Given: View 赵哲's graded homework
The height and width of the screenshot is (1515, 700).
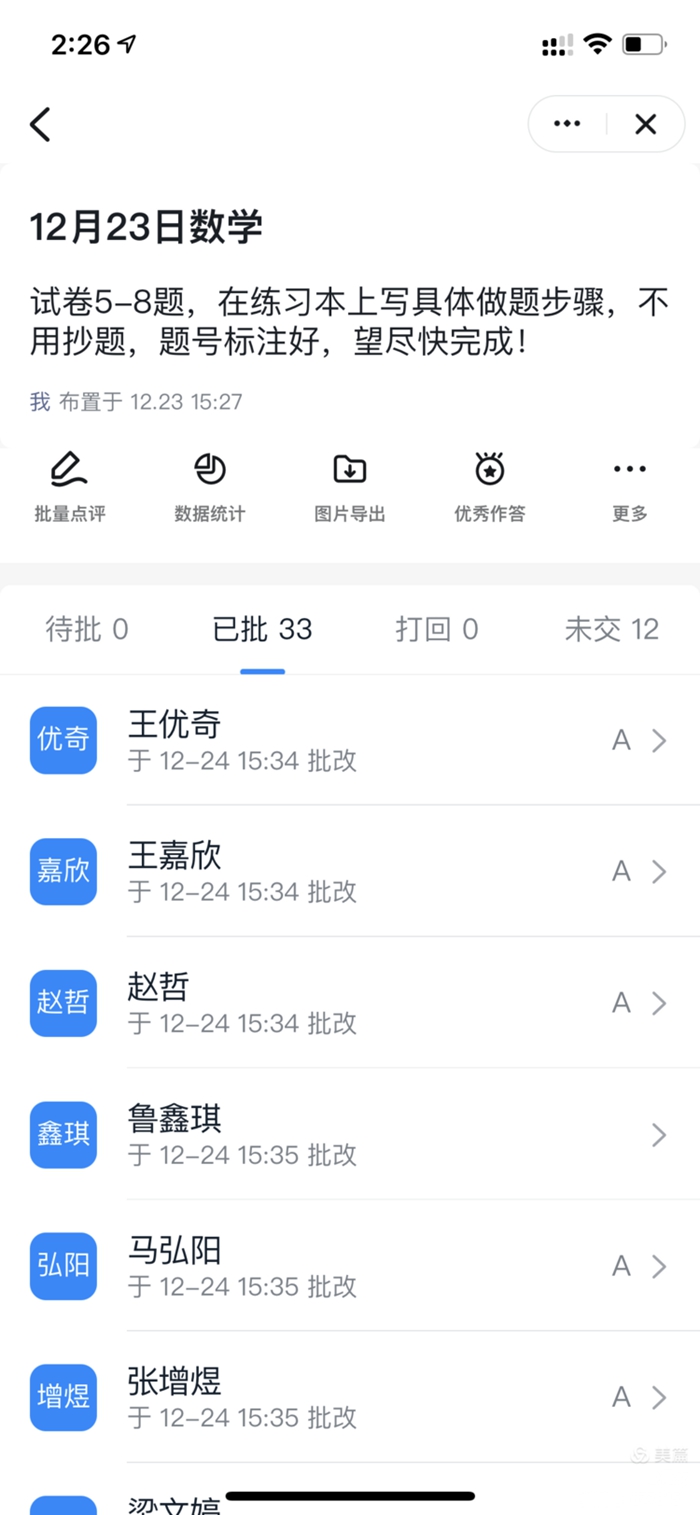Looking at the screenshot, I should click(x=350, y=1003).
